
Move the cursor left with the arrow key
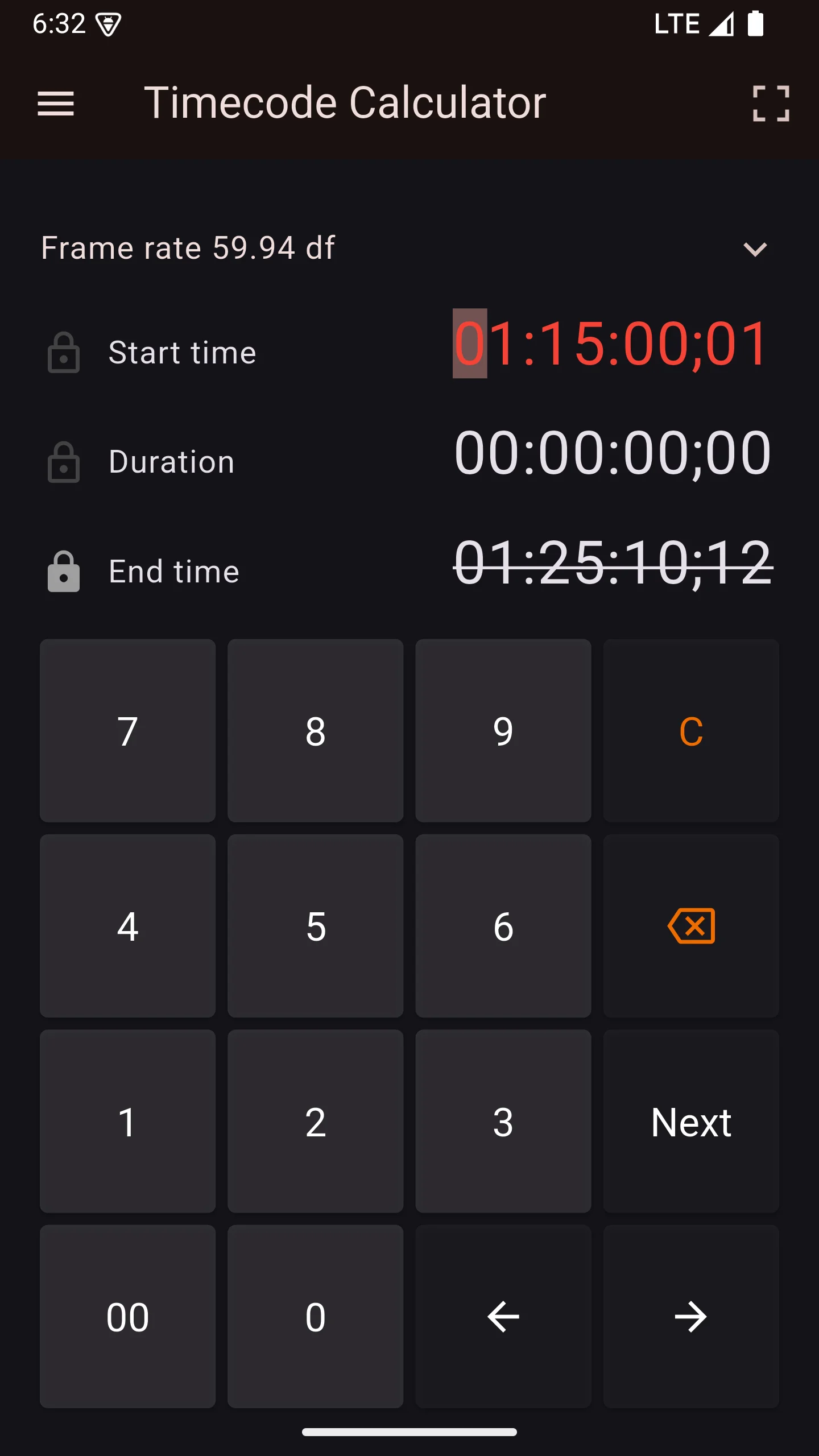coord(503,1317)
